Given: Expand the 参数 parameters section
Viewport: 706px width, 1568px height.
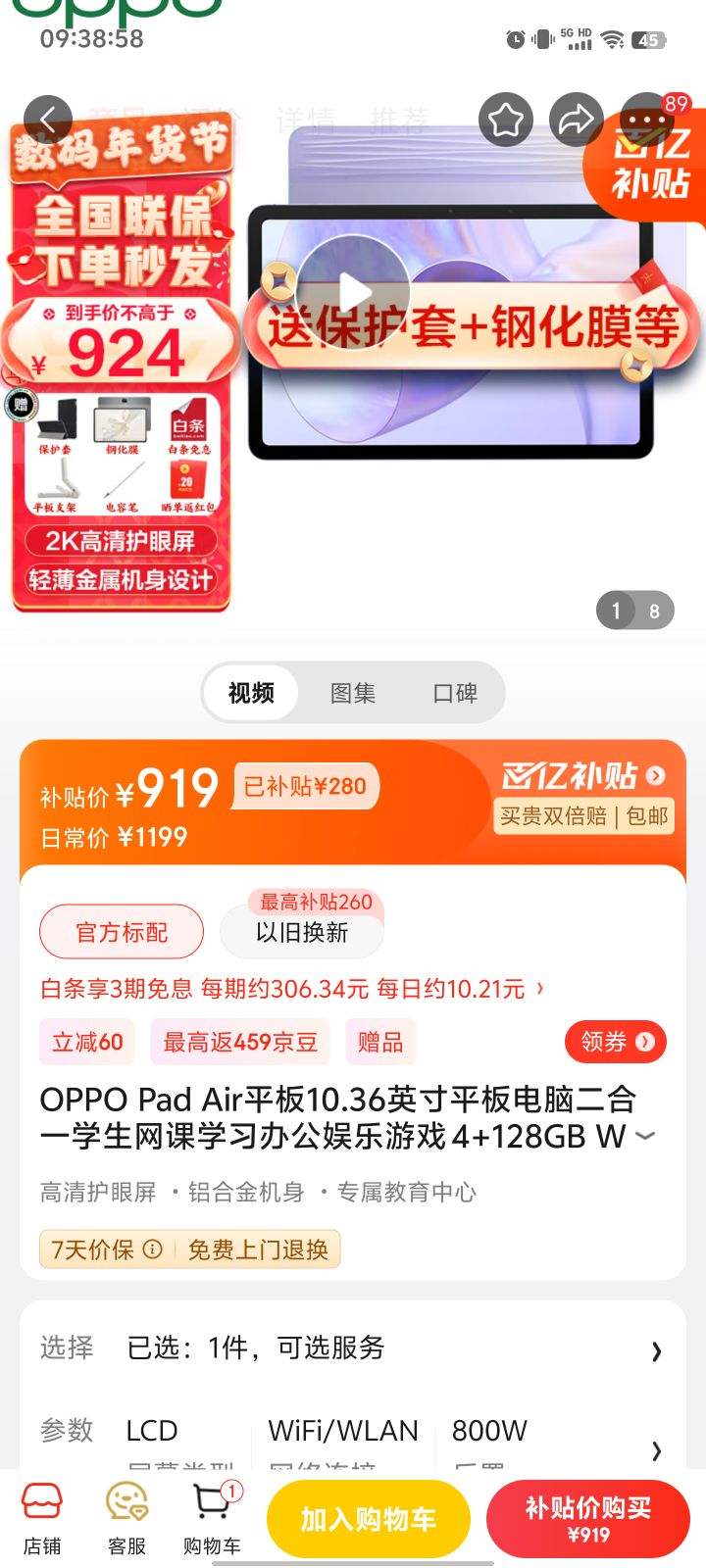Looking at the screenshot, I should tap(655, 1430).
